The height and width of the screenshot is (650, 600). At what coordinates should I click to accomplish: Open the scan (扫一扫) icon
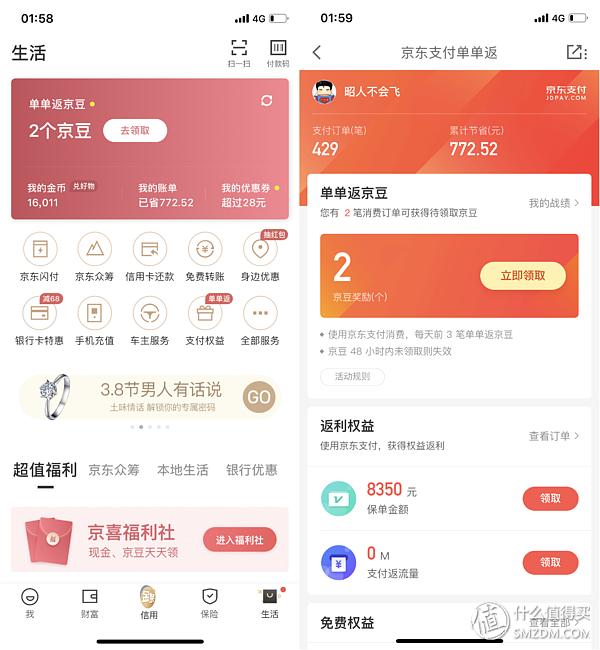tap(238, 50)
